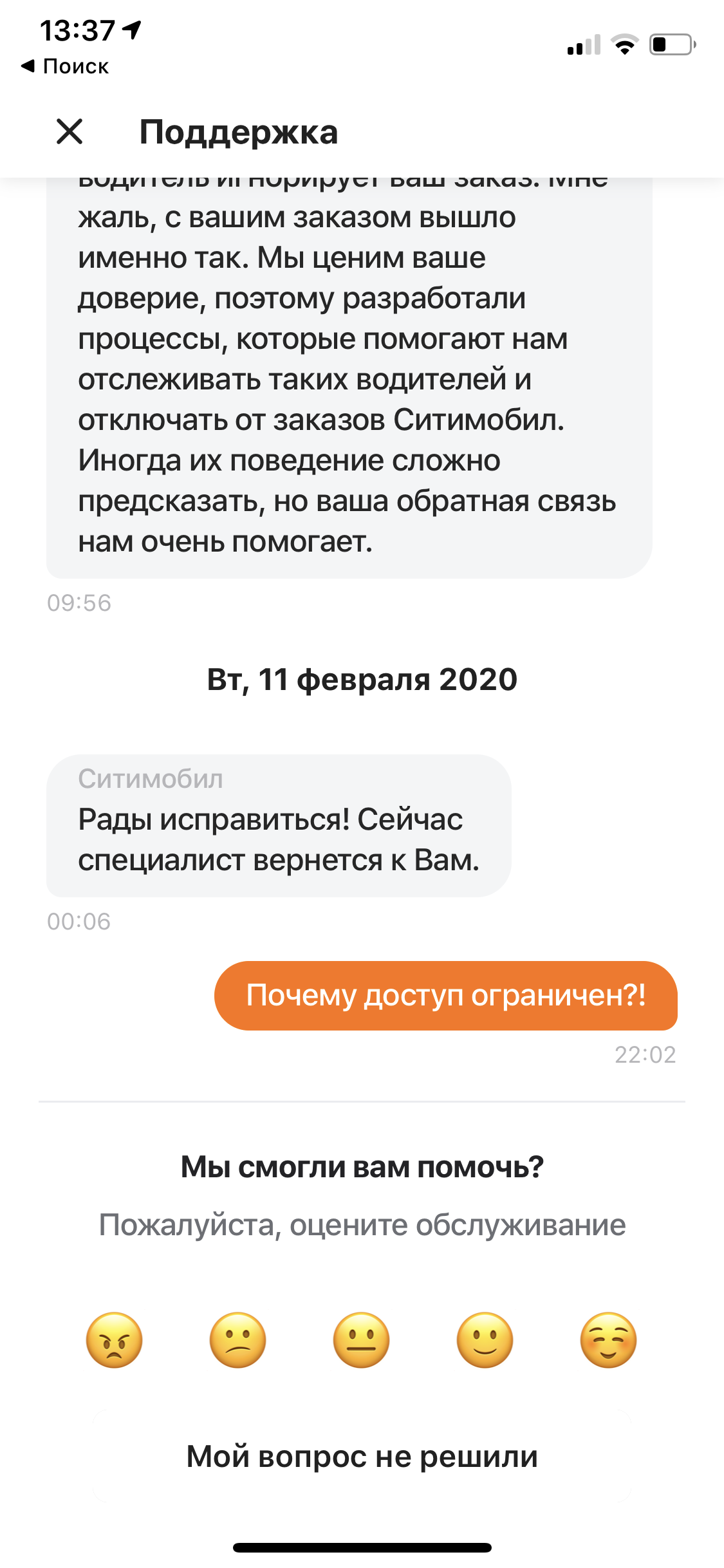Pick the slightly smiling face rating

(485, 1339)
